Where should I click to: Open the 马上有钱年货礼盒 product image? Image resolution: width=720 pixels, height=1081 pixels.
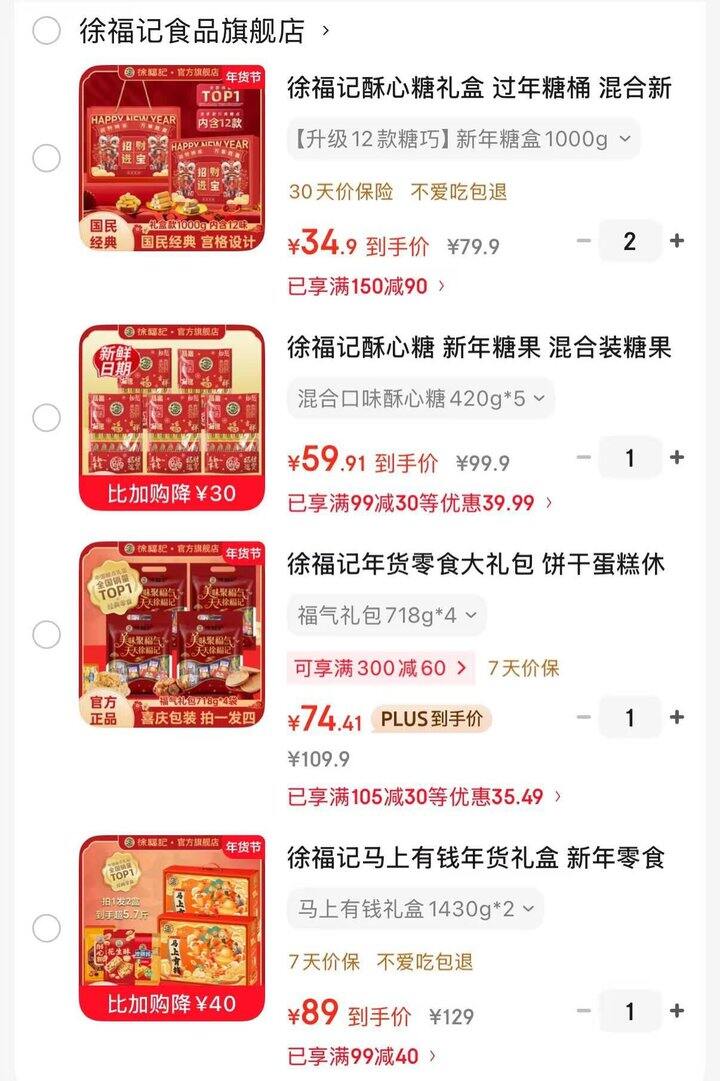tap(172, 928)
